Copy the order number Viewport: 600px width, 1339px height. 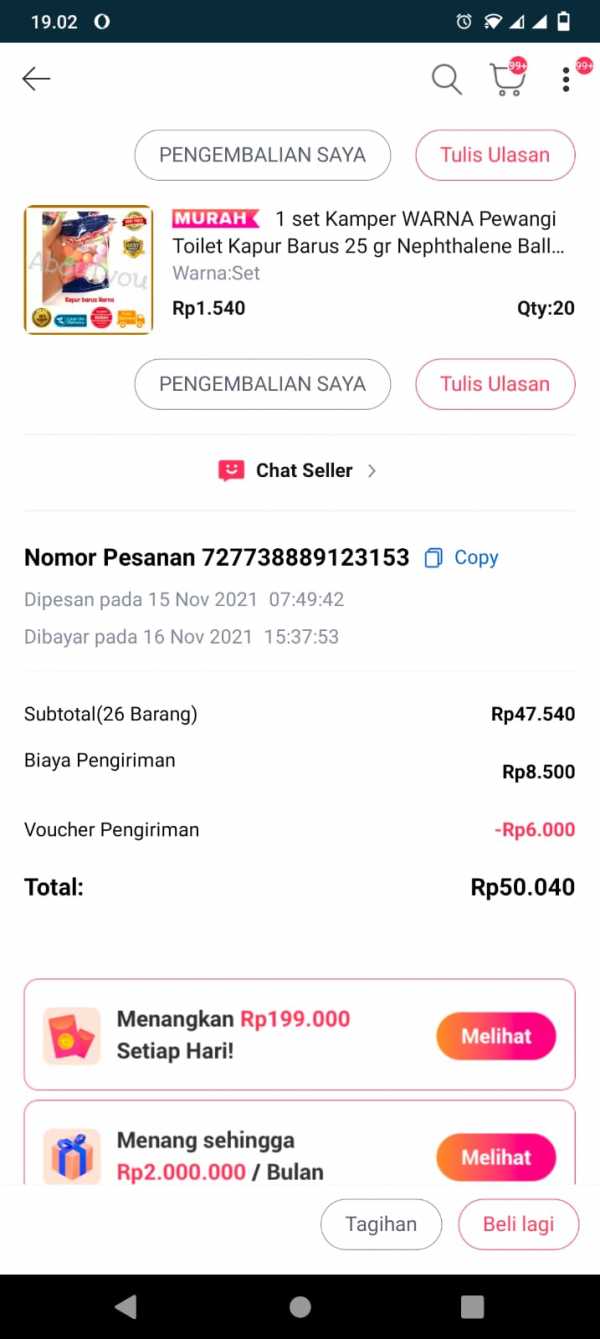coord(461,558)
